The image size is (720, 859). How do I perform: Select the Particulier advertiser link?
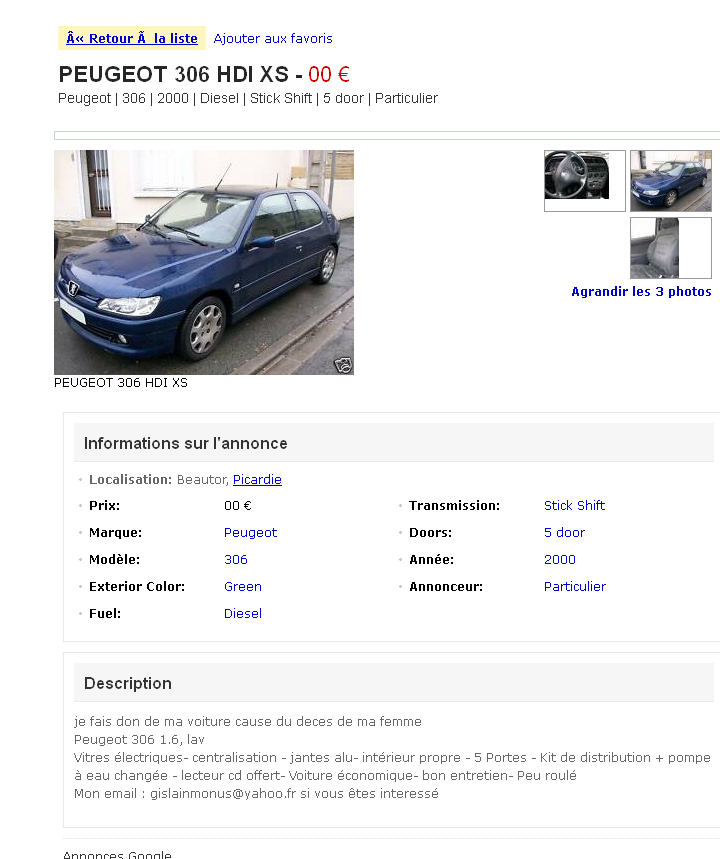tap(575, 587)
